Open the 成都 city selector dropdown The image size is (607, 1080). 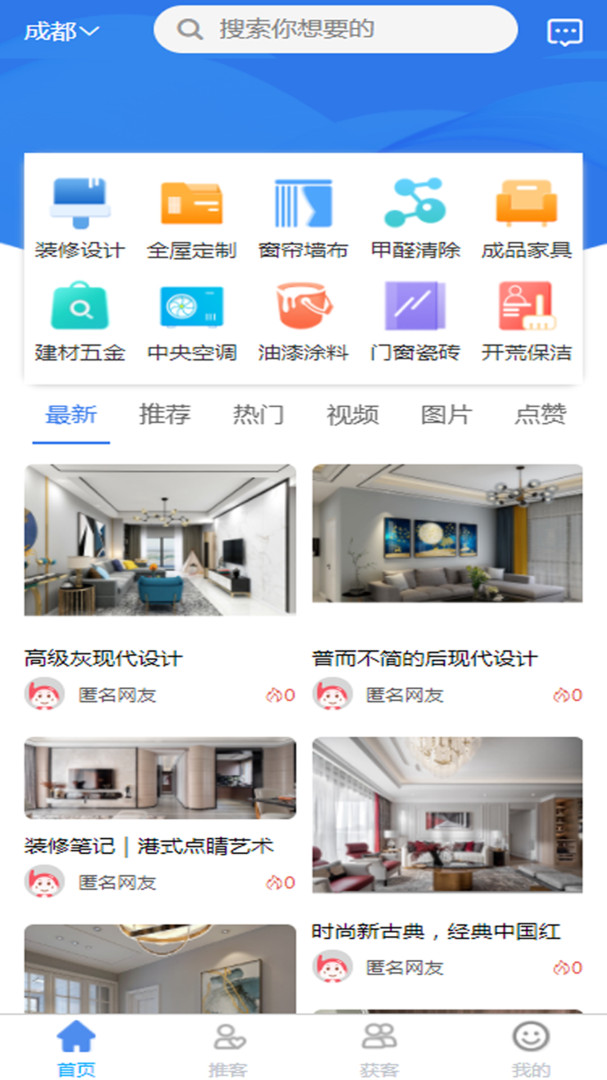click(61, 31)
